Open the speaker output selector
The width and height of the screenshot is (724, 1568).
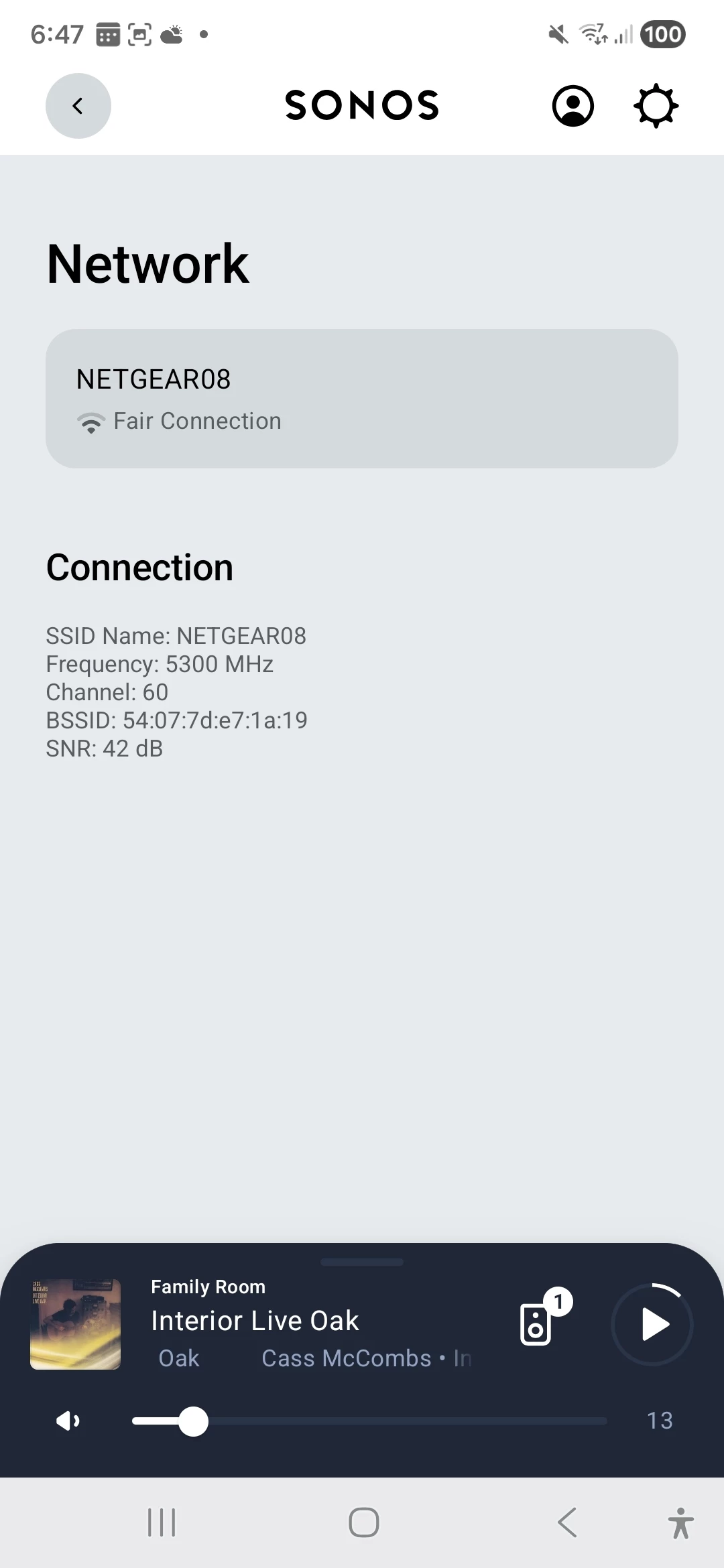(x=536, y=1325)
